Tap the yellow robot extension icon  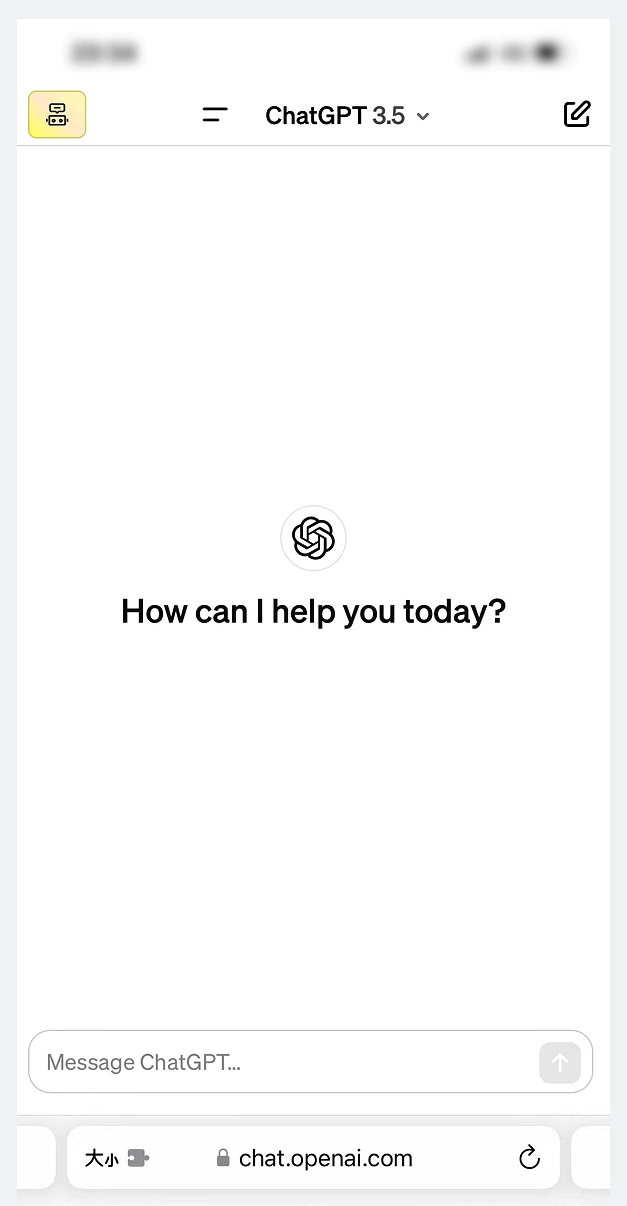click(x=57, y=115)
